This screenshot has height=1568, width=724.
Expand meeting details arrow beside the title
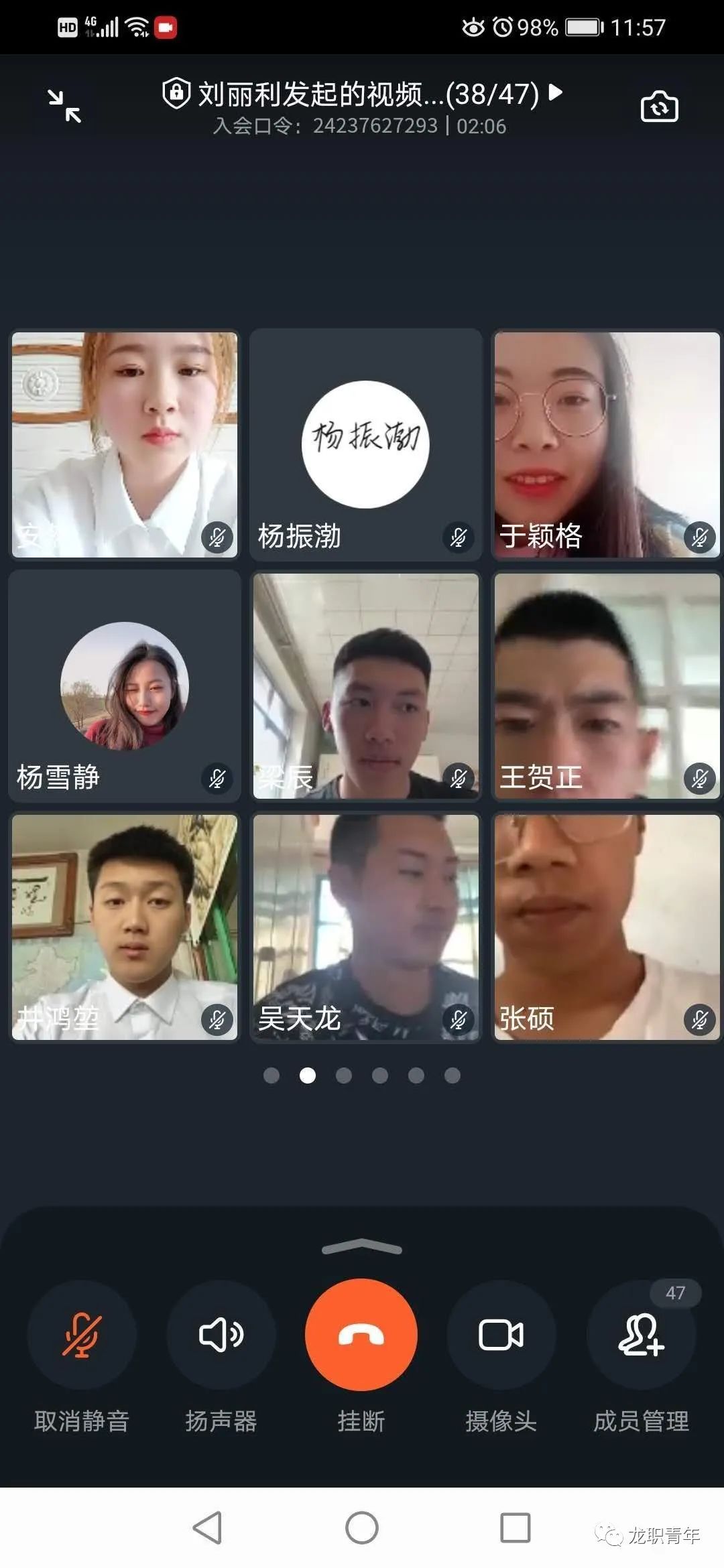click(555, 92)
